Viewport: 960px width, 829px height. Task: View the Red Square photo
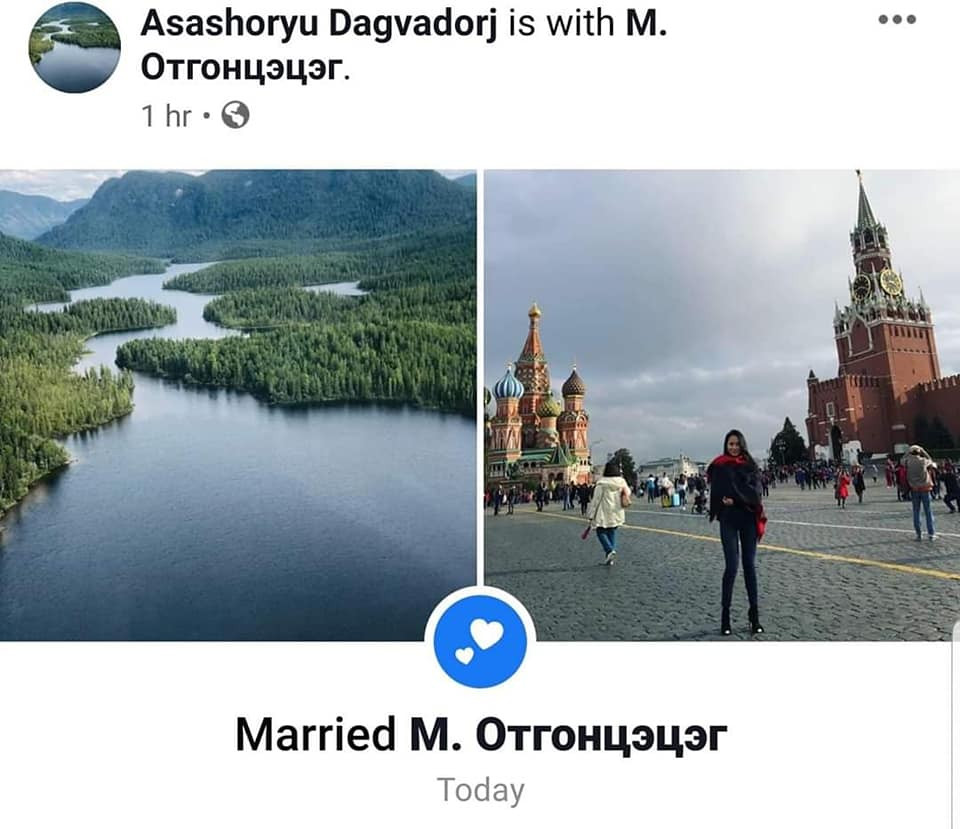tap(722, 404)
